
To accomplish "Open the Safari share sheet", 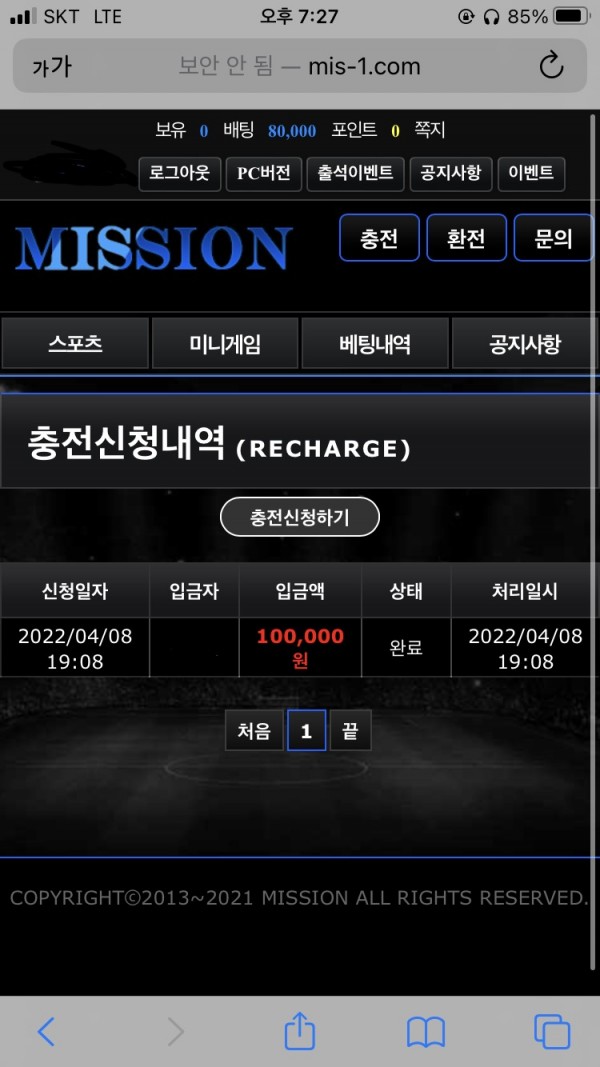I will pos(300,1031).
